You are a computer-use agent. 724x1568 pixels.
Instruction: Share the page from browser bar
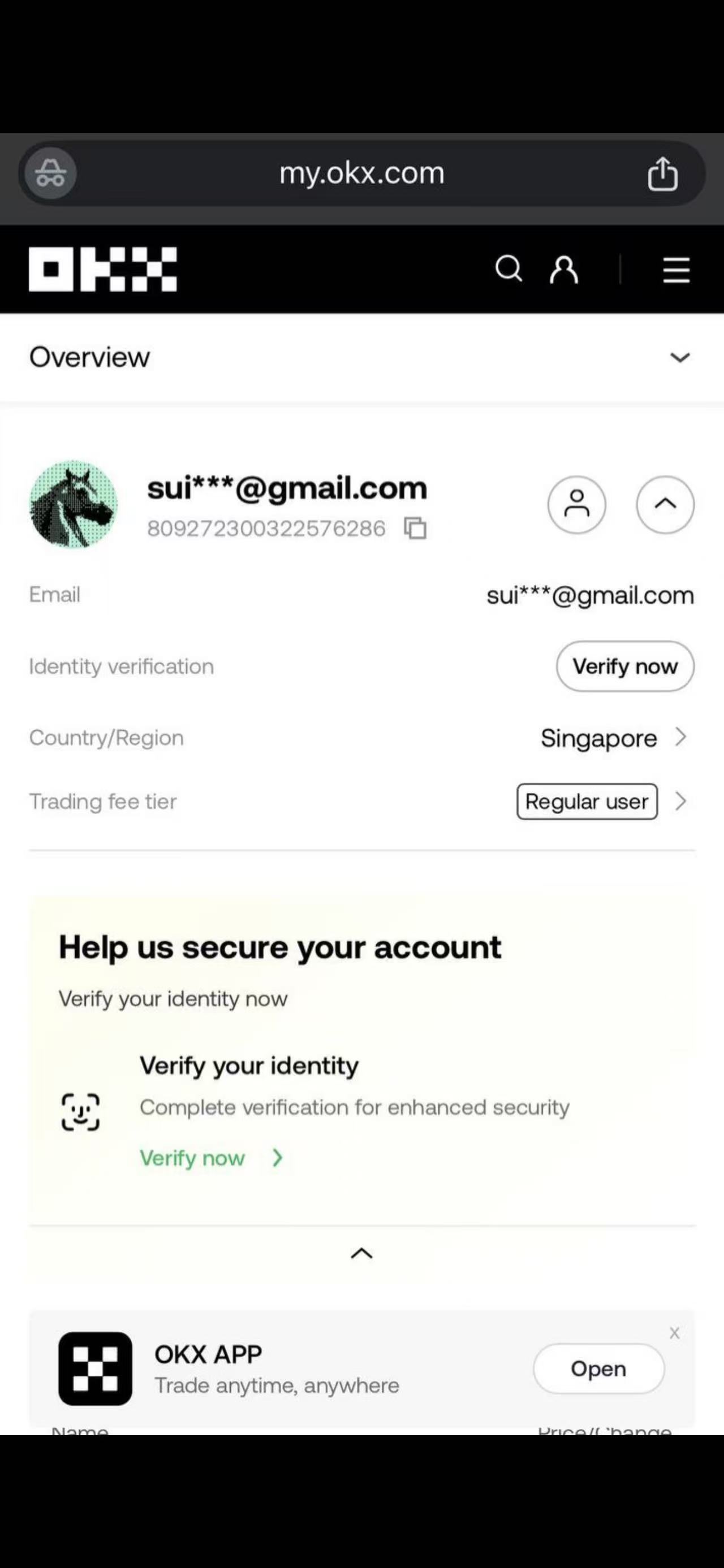click(x=662, y=174)
